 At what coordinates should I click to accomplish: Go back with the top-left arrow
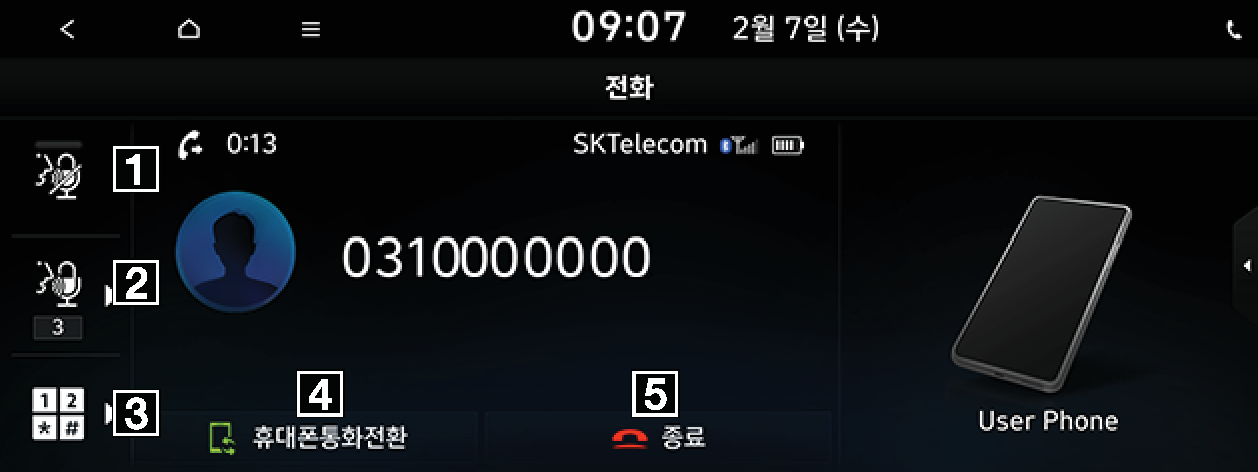67,30
